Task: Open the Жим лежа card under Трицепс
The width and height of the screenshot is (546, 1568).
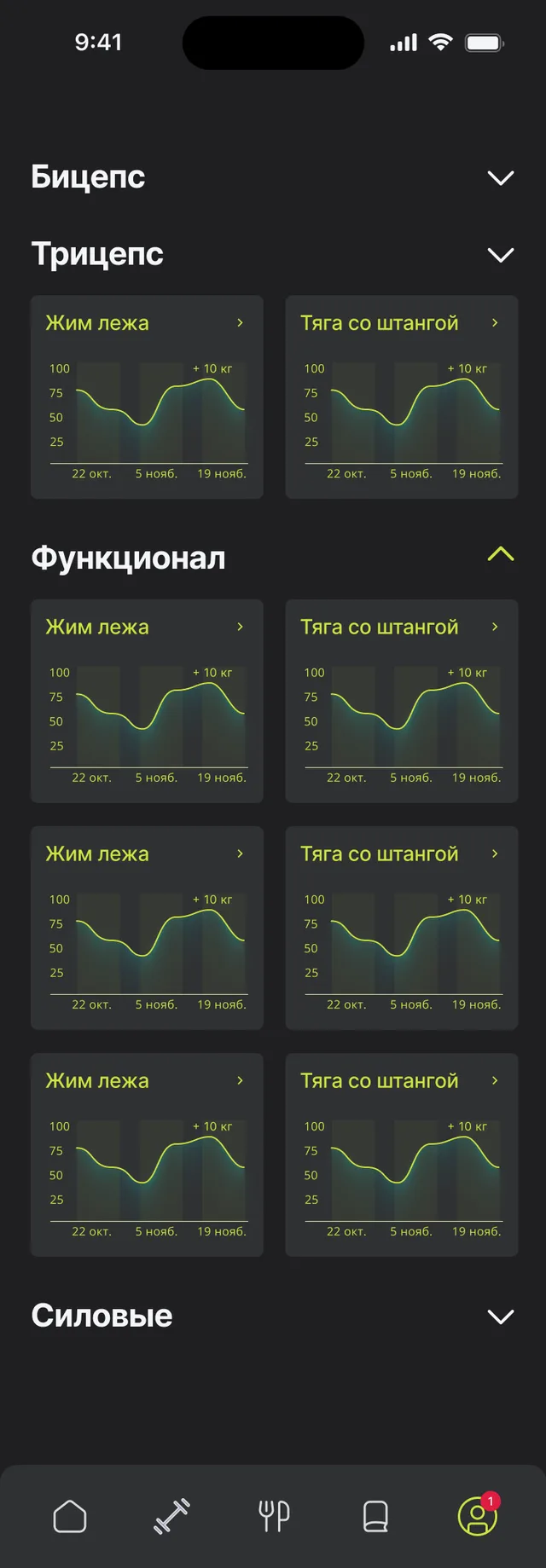Action: 147,397
